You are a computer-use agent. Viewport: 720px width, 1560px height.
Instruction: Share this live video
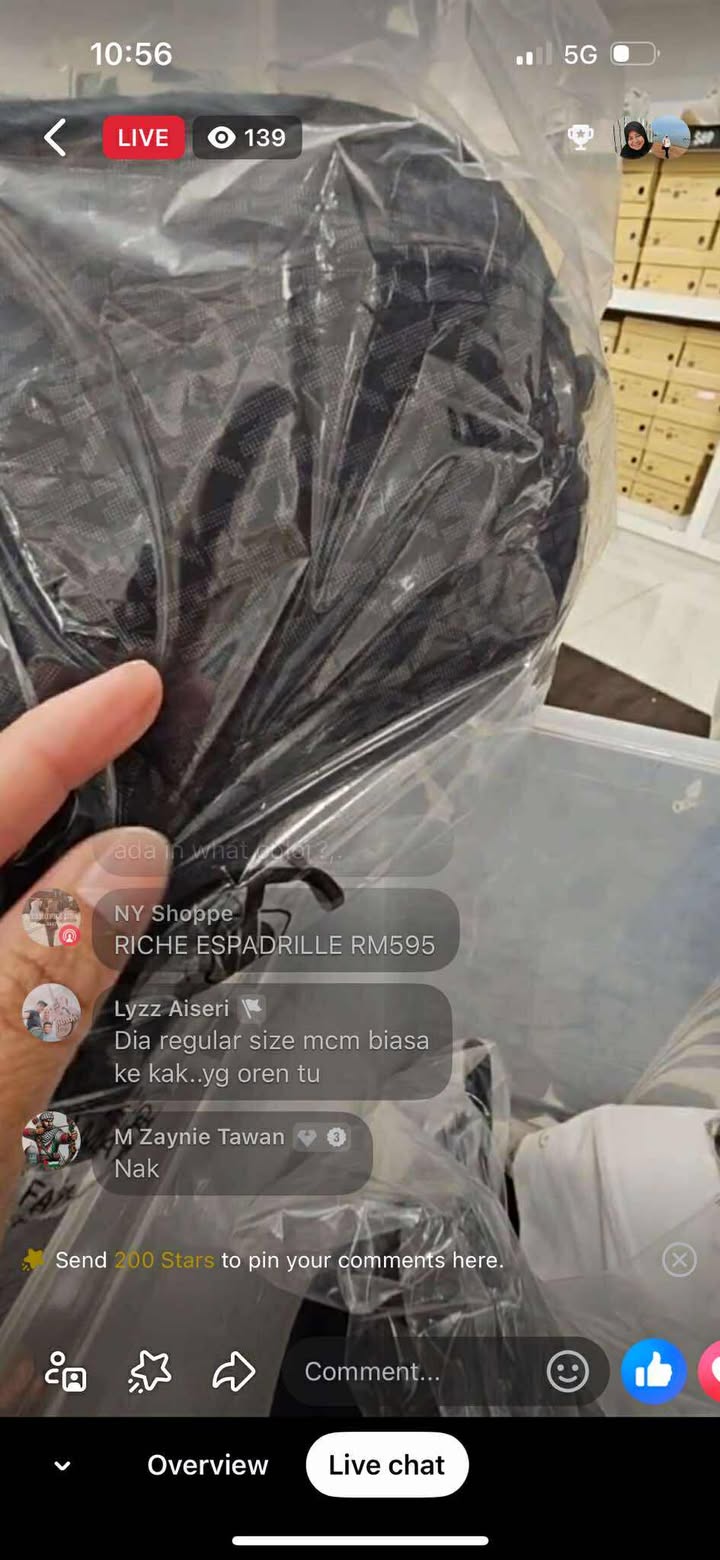click(x=234, y=1371)
